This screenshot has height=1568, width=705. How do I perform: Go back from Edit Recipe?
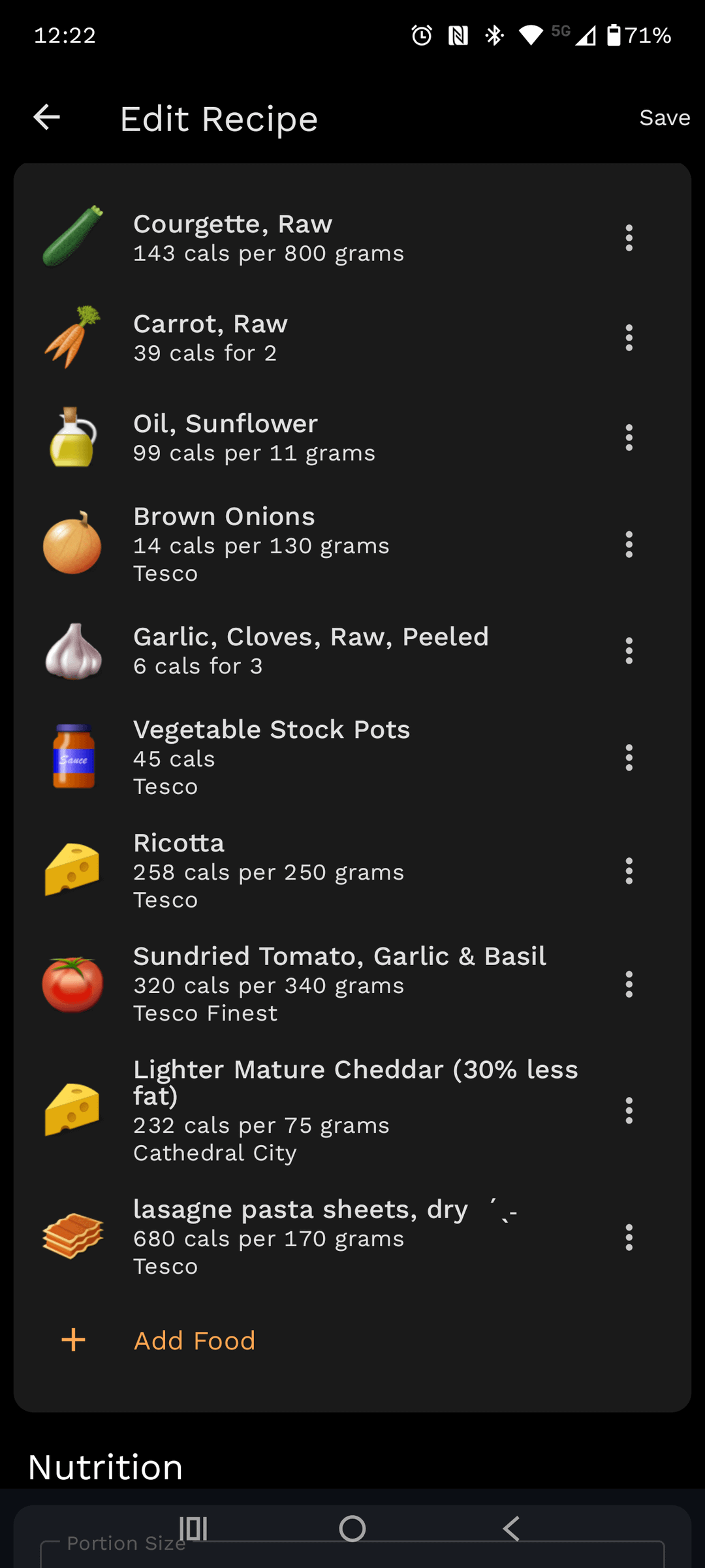(47, 118)
